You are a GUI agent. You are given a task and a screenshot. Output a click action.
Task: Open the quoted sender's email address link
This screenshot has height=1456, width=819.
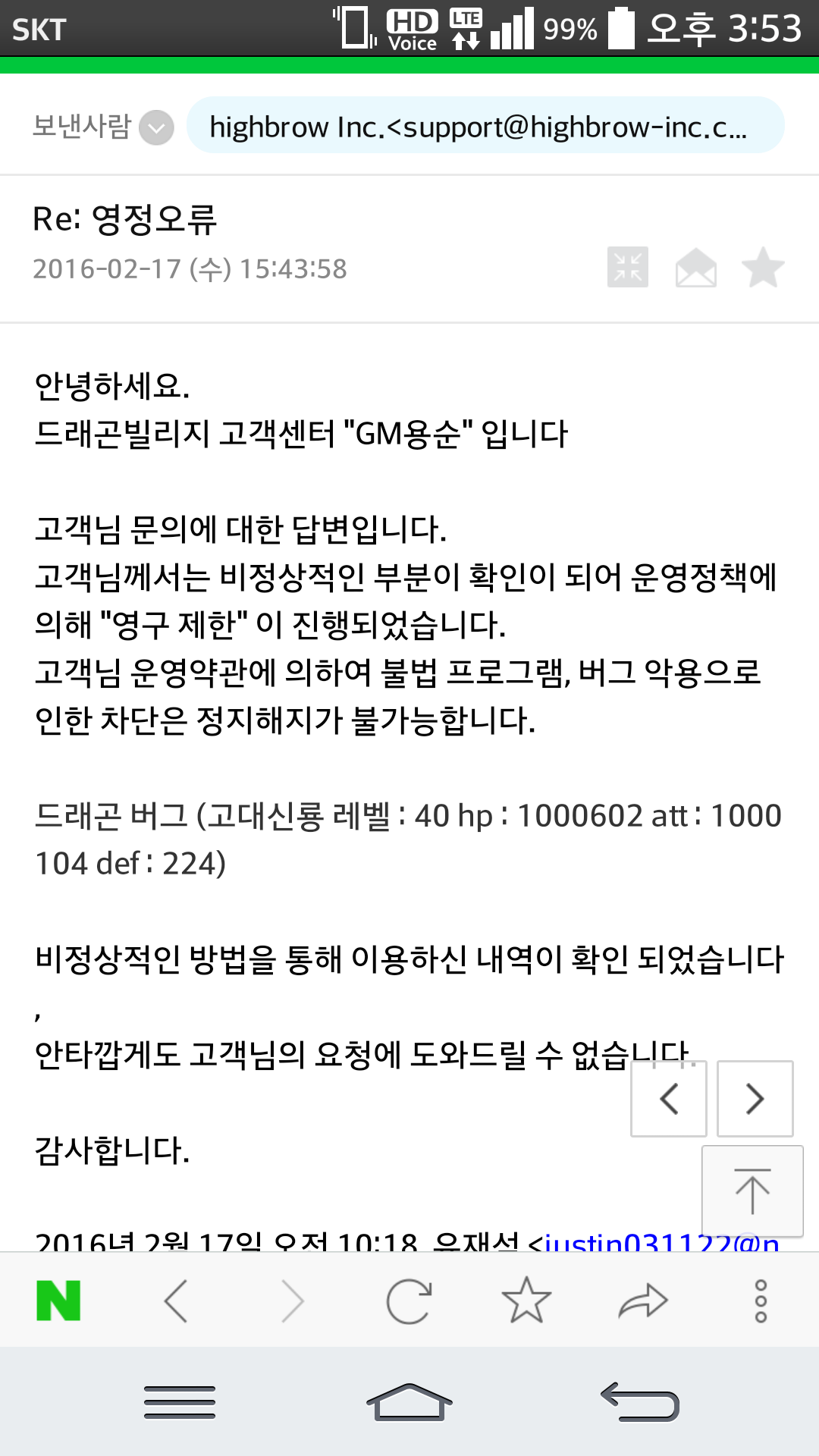click(x=661, y=1241)
